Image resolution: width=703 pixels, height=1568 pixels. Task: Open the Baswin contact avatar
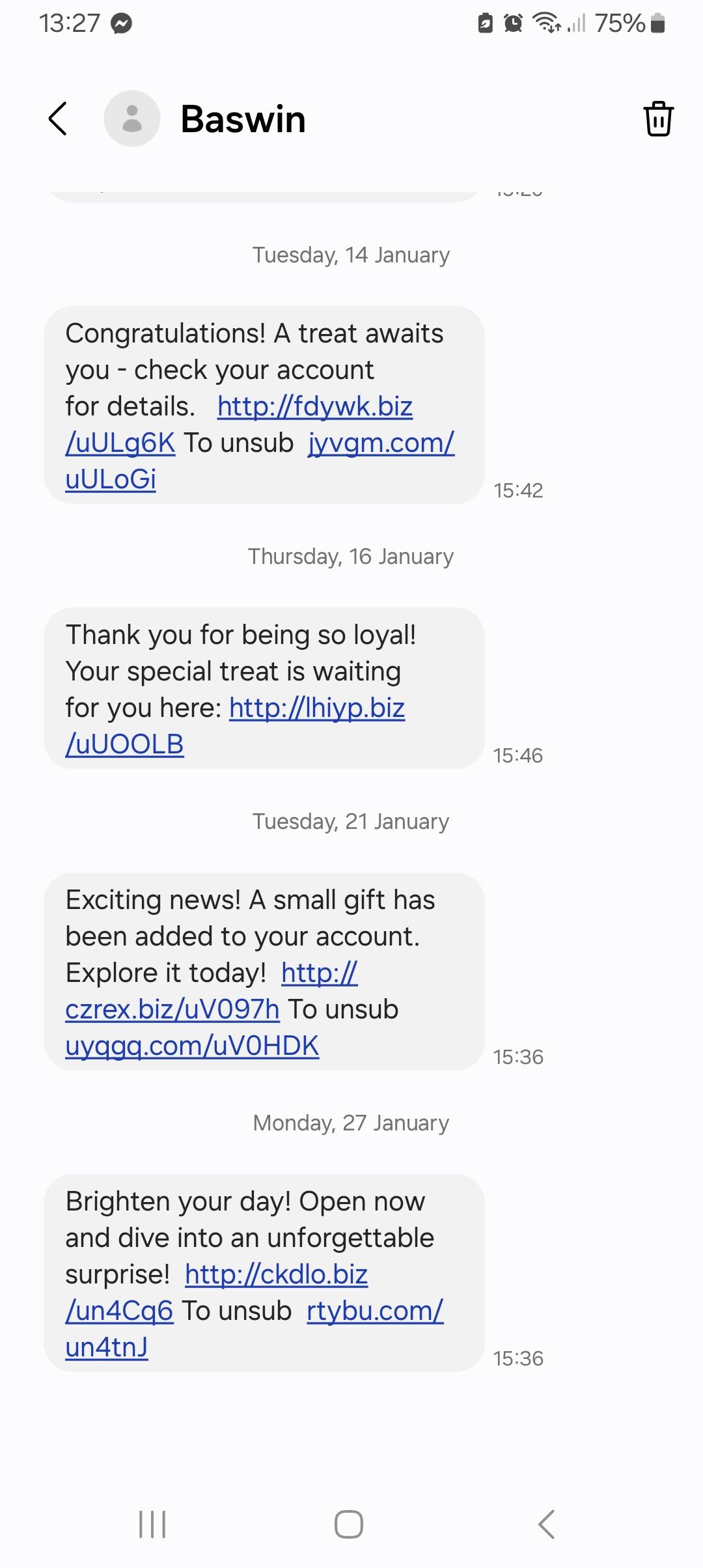click(x=132, y=119)
